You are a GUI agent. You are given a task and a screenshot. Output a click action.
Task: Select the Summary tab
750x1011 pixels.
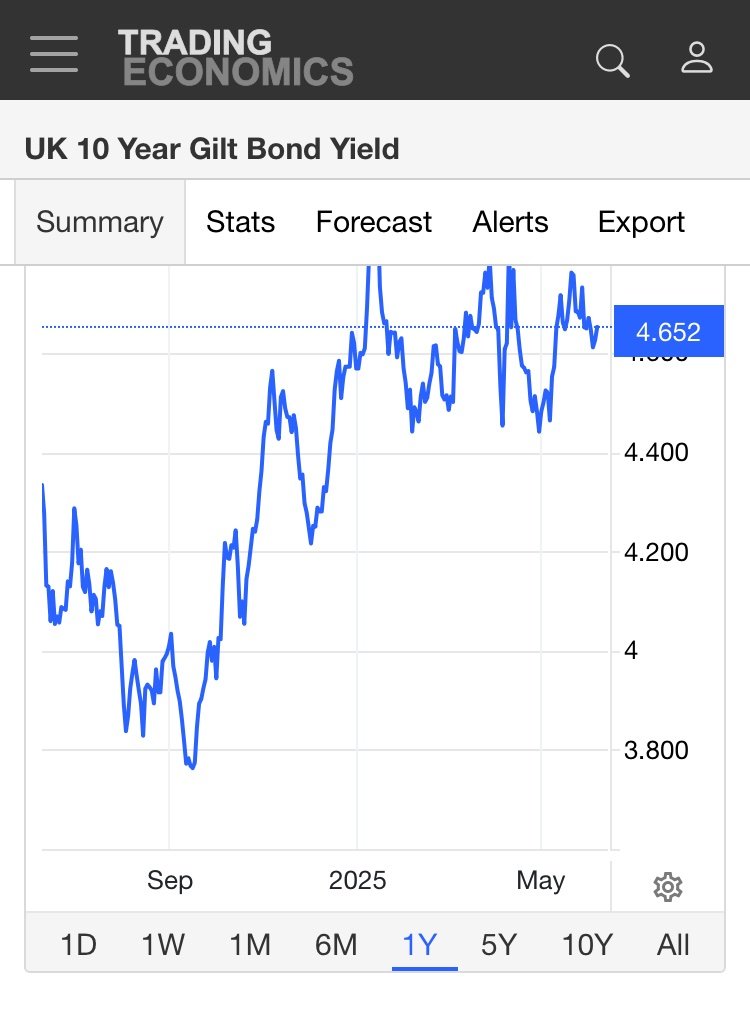[x=99, y=222]
